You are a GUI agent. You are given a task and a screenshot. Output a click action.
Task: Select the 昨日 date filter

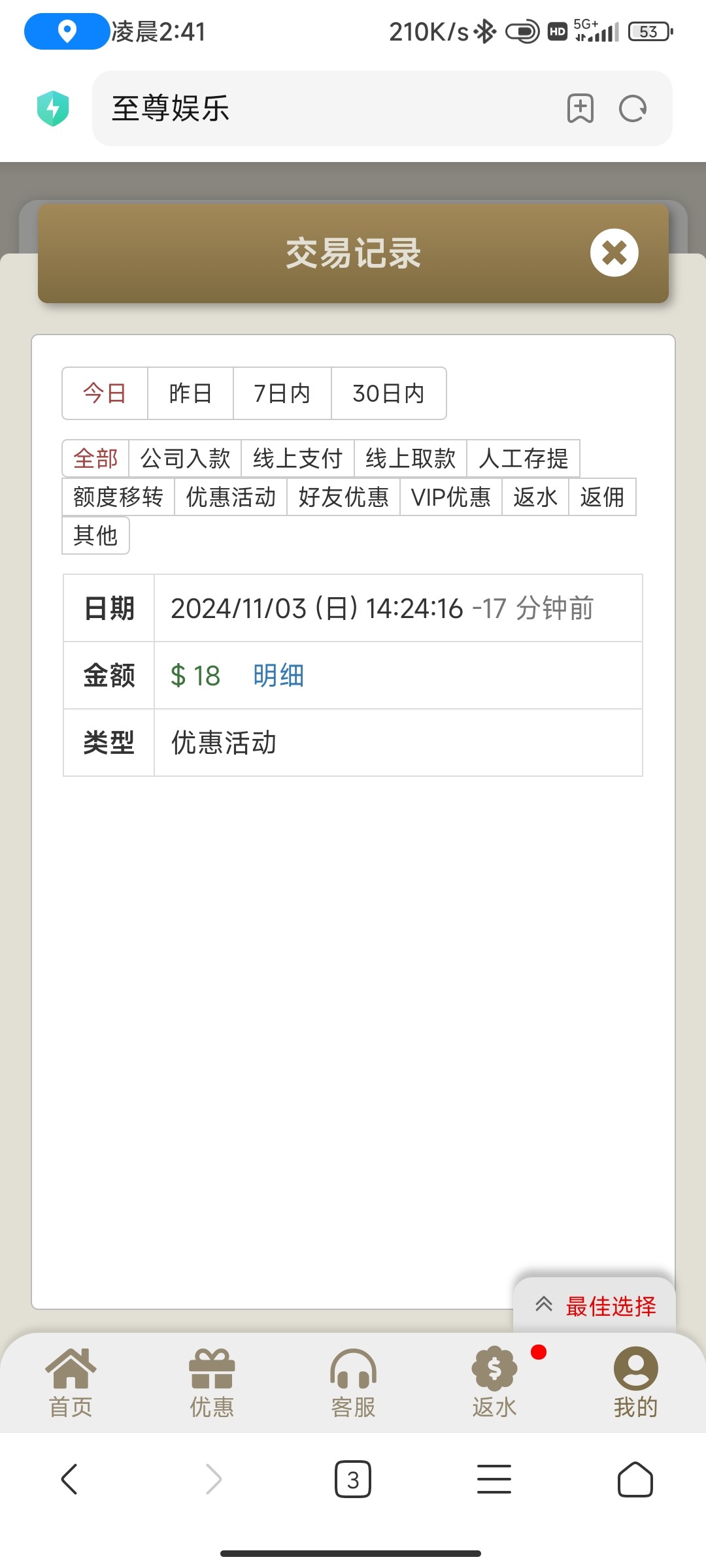coord(190,393)
